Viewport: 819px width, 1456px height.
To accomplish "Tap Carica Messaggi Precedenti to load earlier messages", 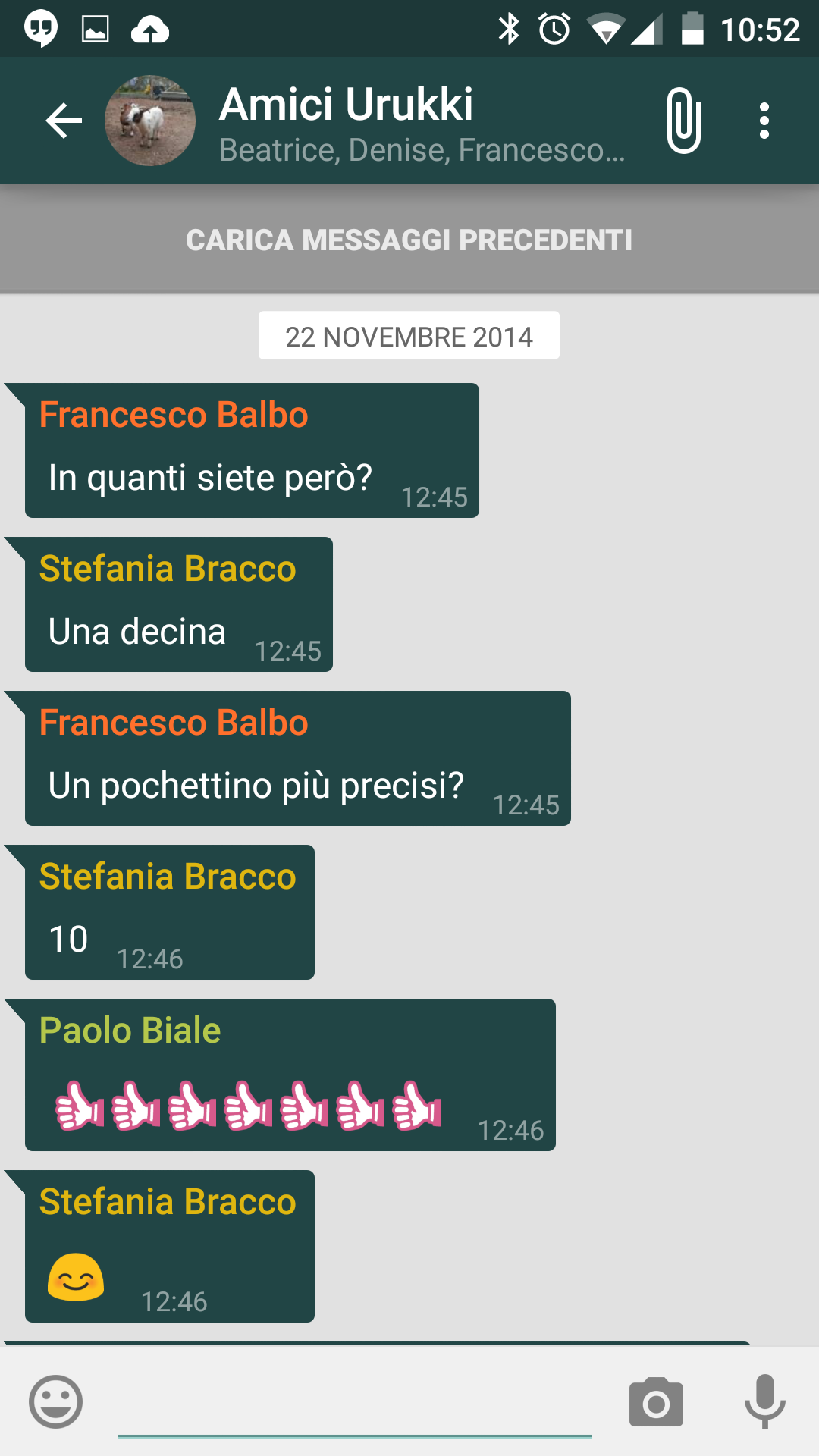I will coord(409,240).
